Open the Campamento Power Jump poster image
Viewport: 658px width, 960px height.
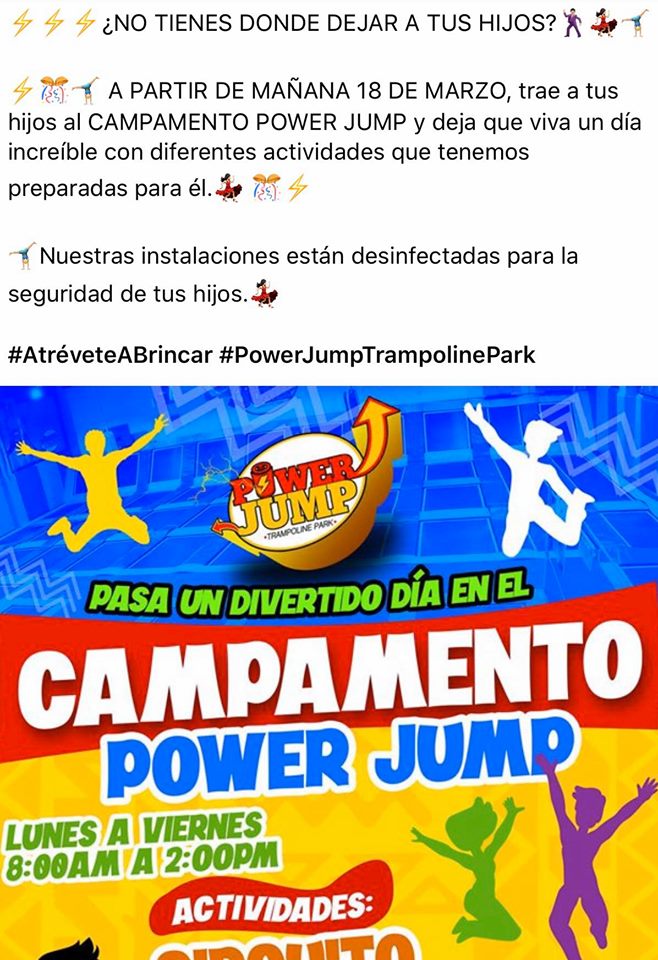pyautogui.click(x=329, y=670)
